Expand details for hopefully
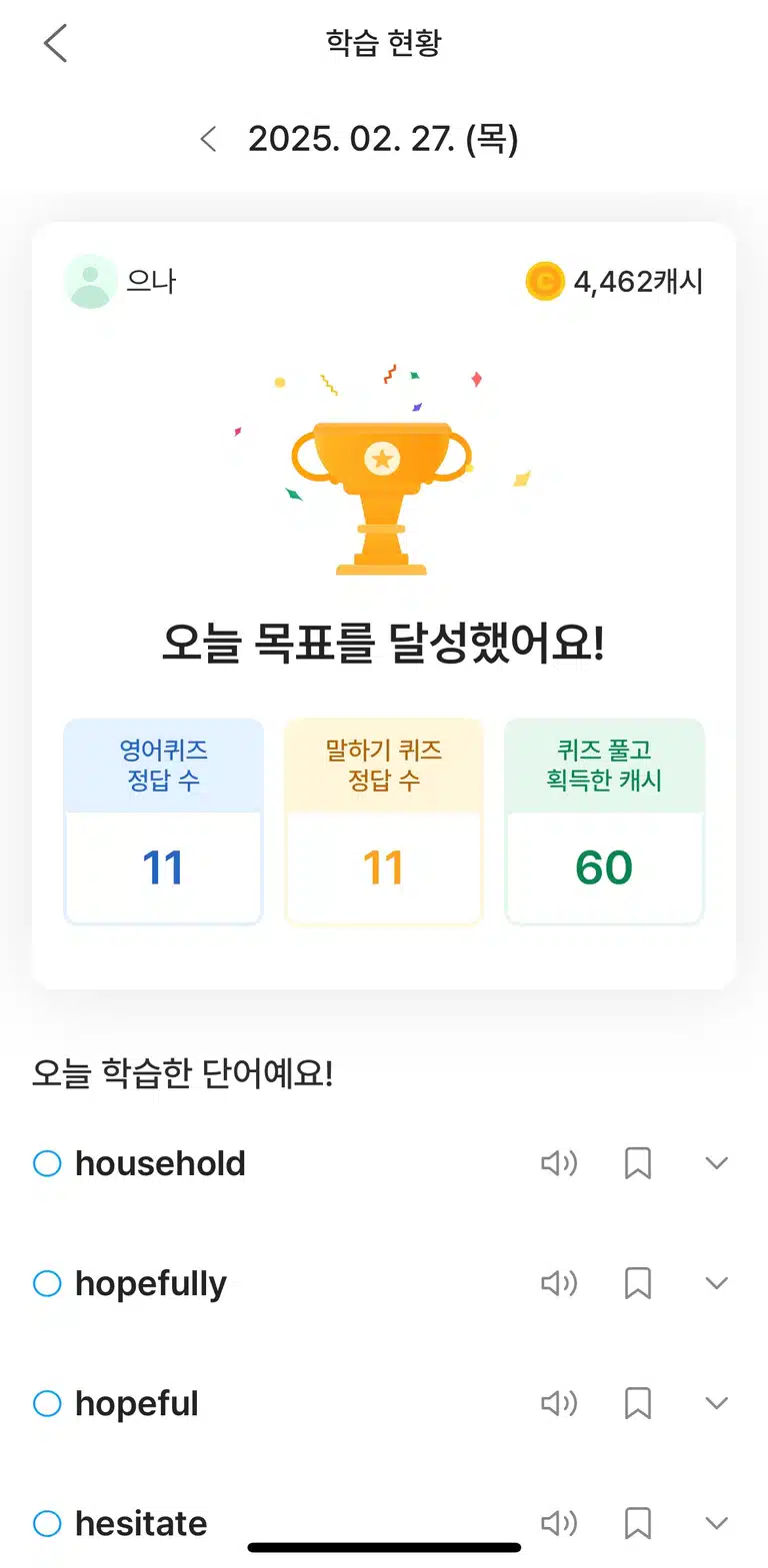The height and width of the screenshot is (1568, 768). coord(716,1283)
